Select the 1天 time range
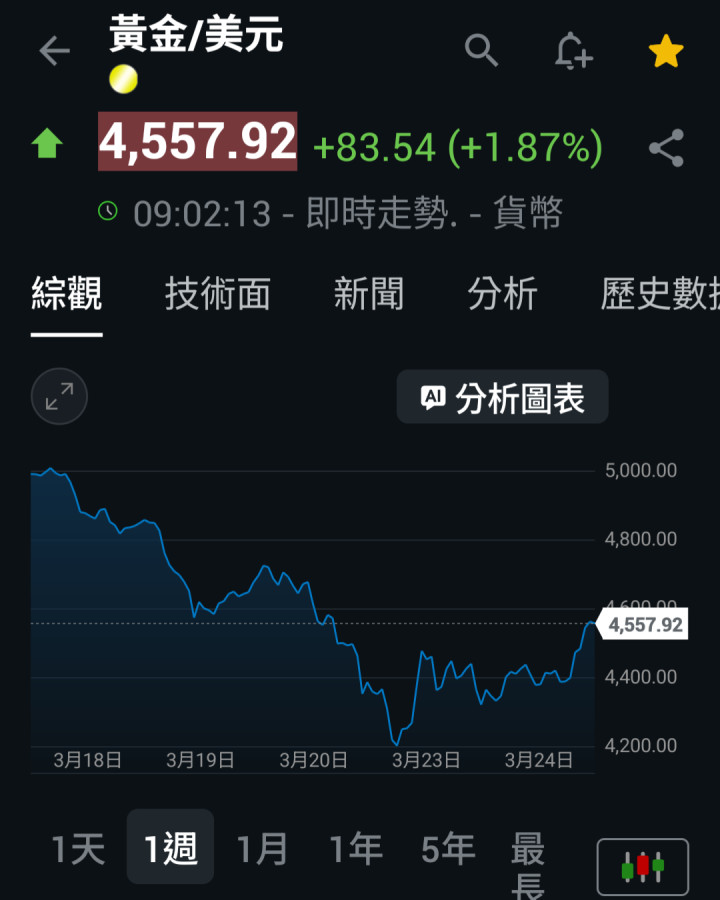The width and height of the screenshot is (720, 900). coord(78,849)
